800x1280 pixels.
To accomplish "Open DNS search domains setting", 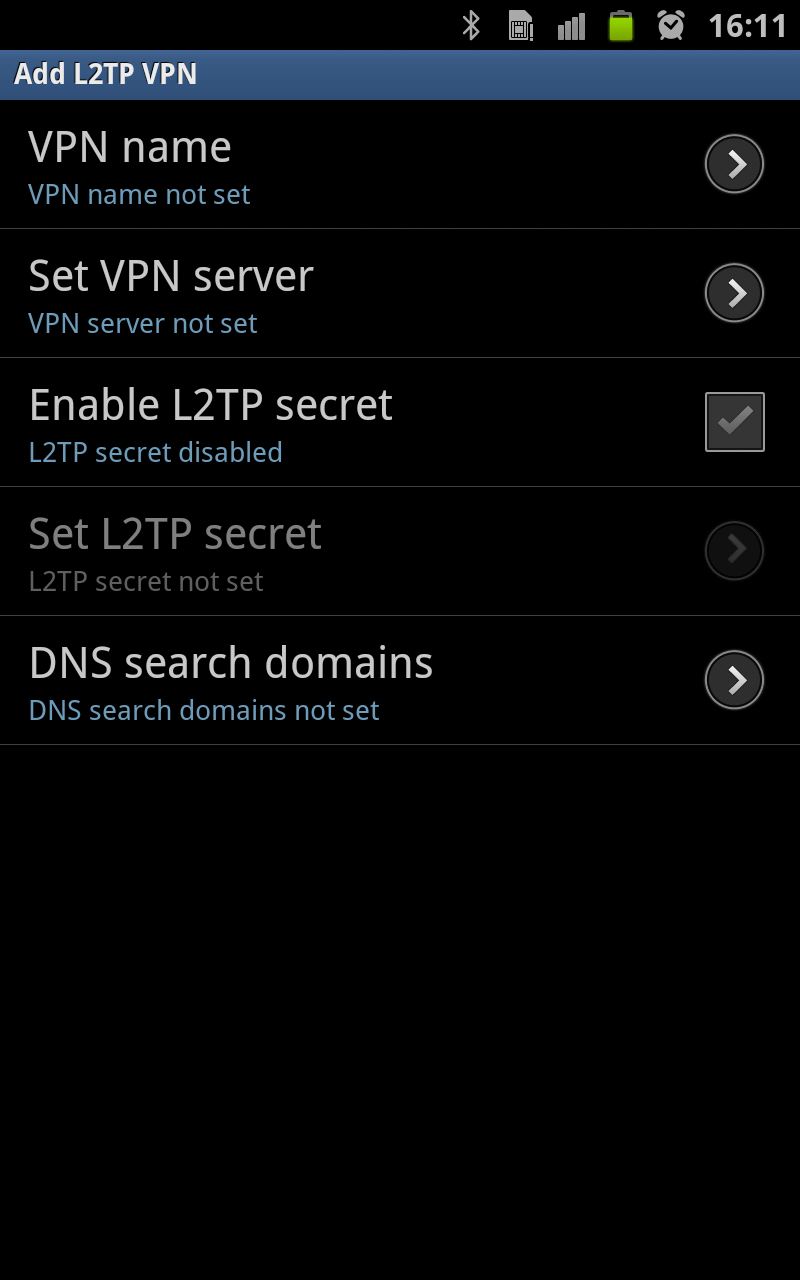I will point(400,681).
